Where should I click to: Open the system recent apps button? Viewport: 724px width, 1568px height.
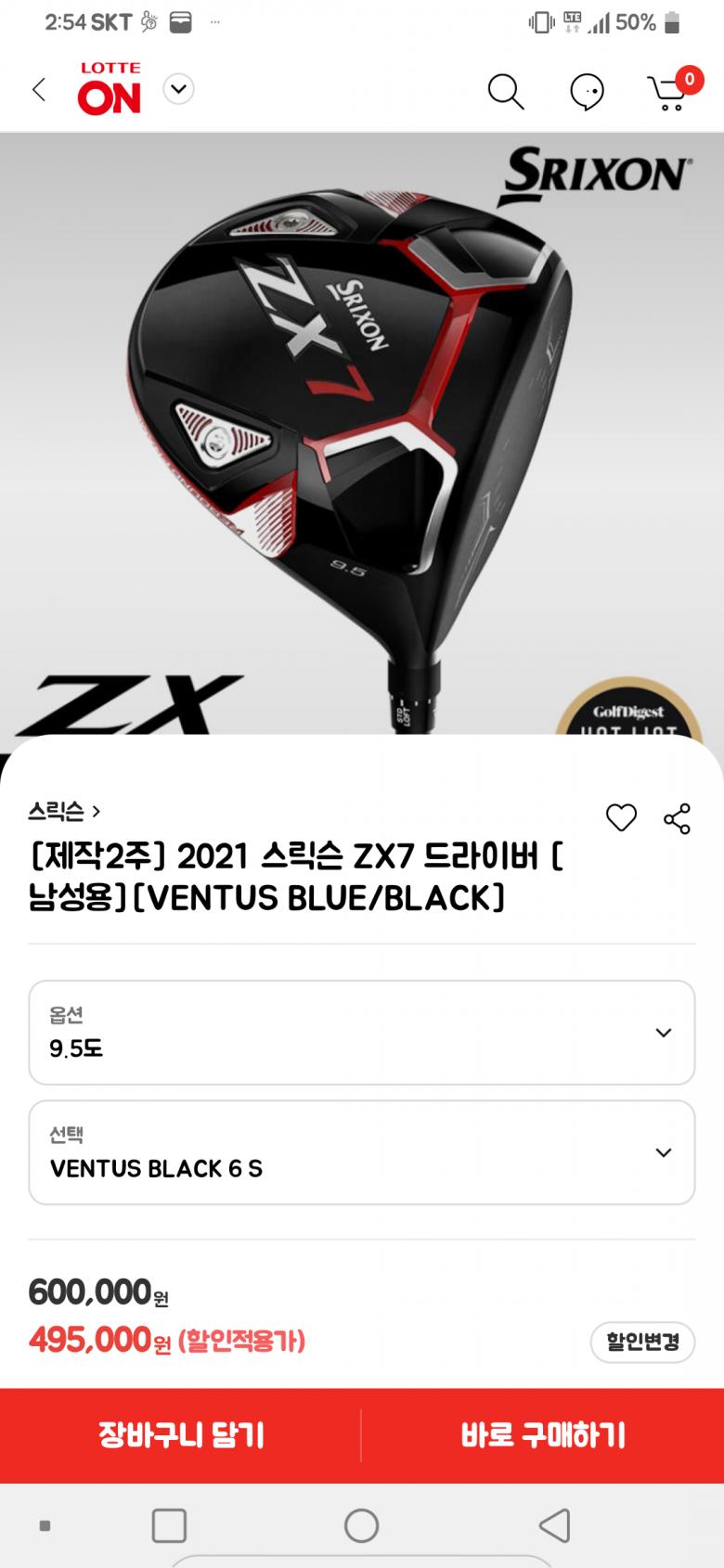169,1525
